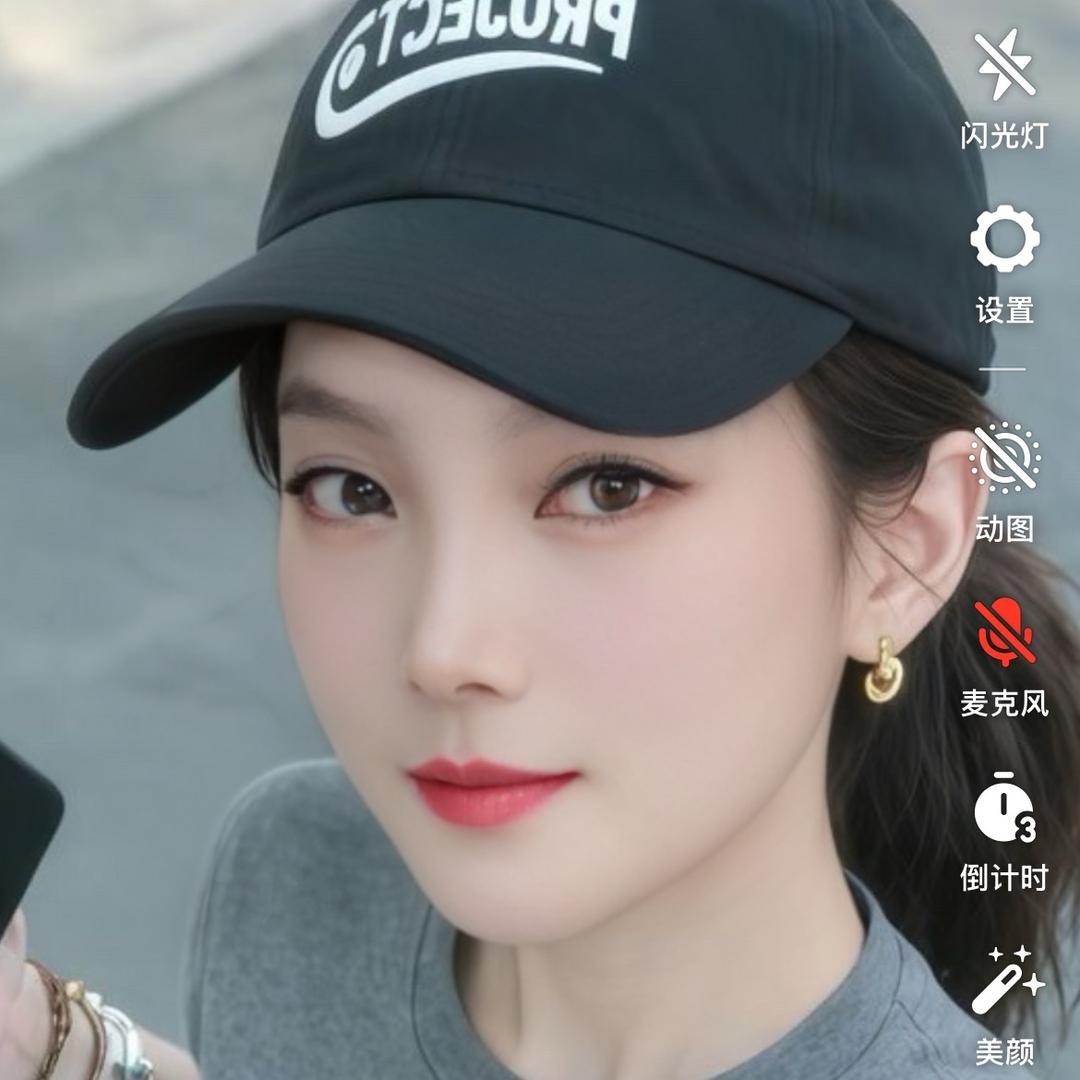Open the beauty filter (美颜) tool
Image resolution: width=1080 pixels, height=1080 pixels.
pos(1005,981)
